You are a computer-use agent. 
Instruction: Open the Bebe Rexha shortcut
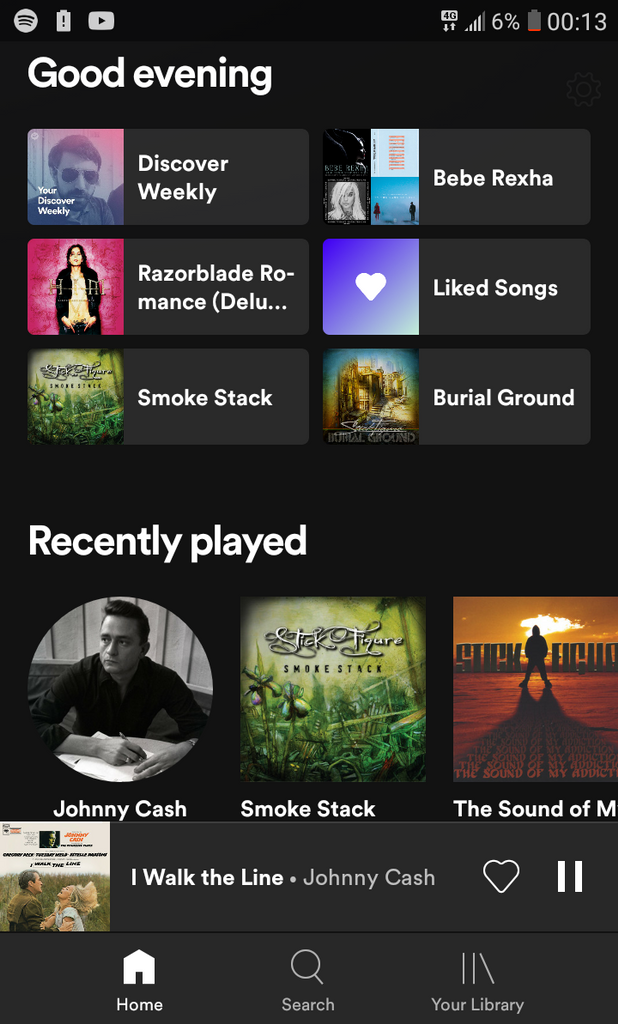click(456, 177)
